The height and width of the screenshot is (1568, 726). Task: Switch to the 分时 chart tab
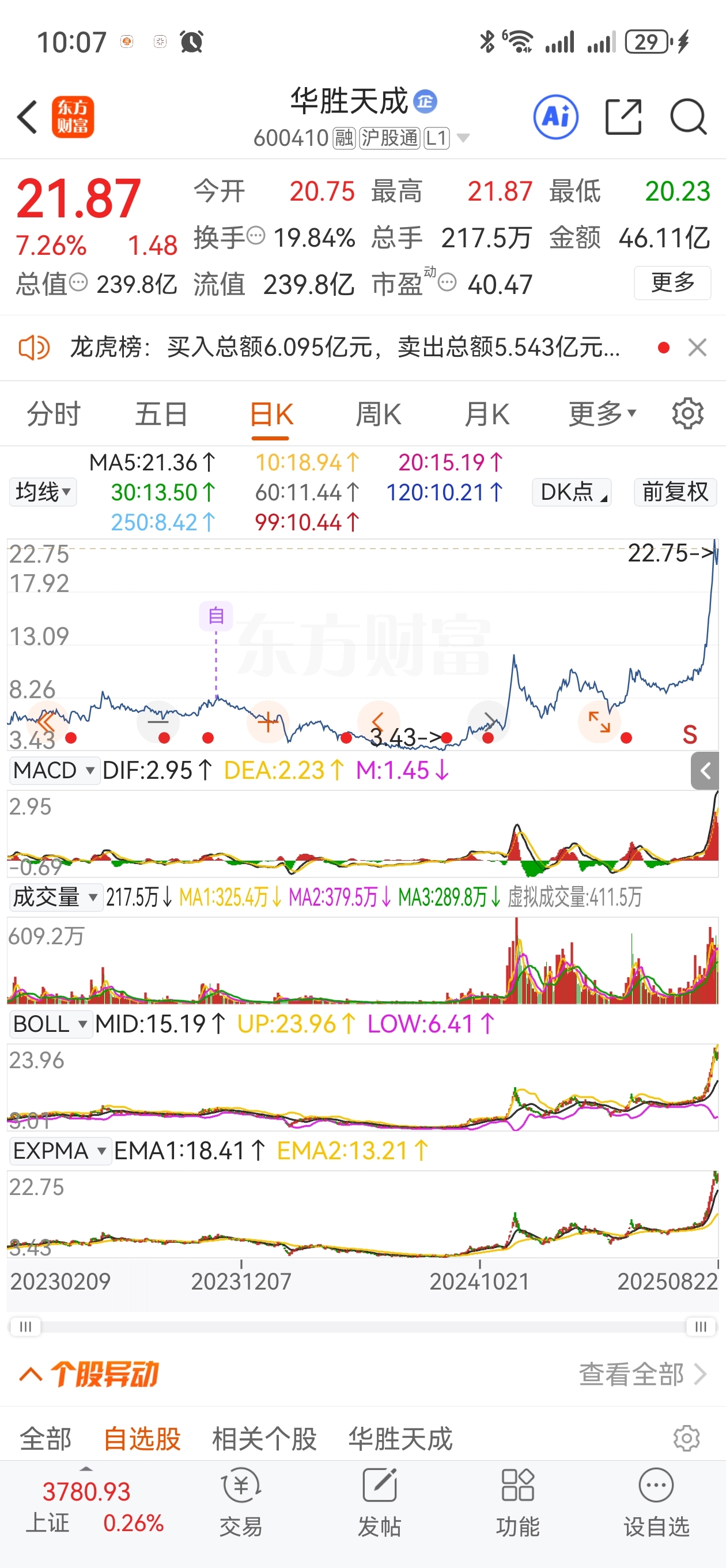pyautogui.click(x=54, y=414)
